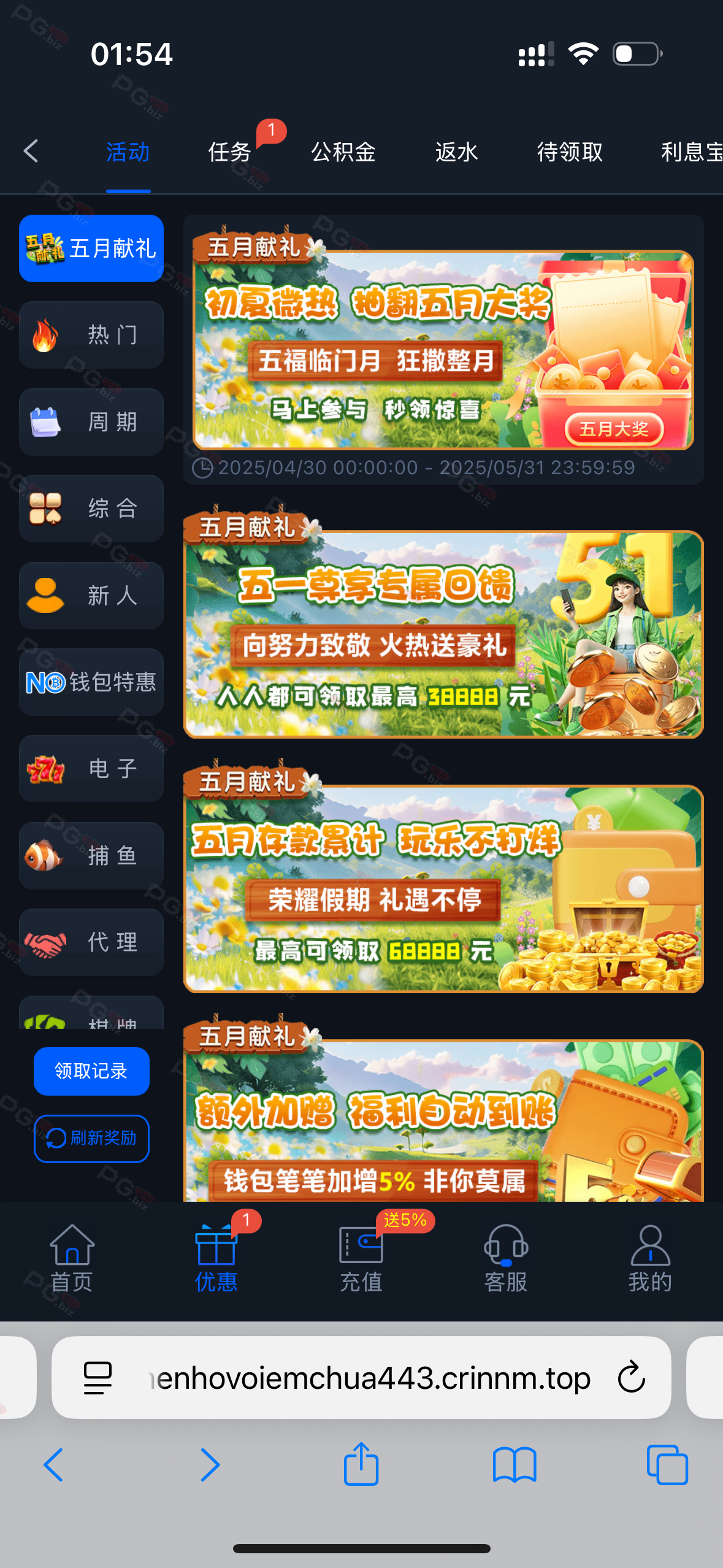This screenshot has height=1568, width=723.
Task: Tap the 刷新奖励 button
Action: (x=91, y=1139)
